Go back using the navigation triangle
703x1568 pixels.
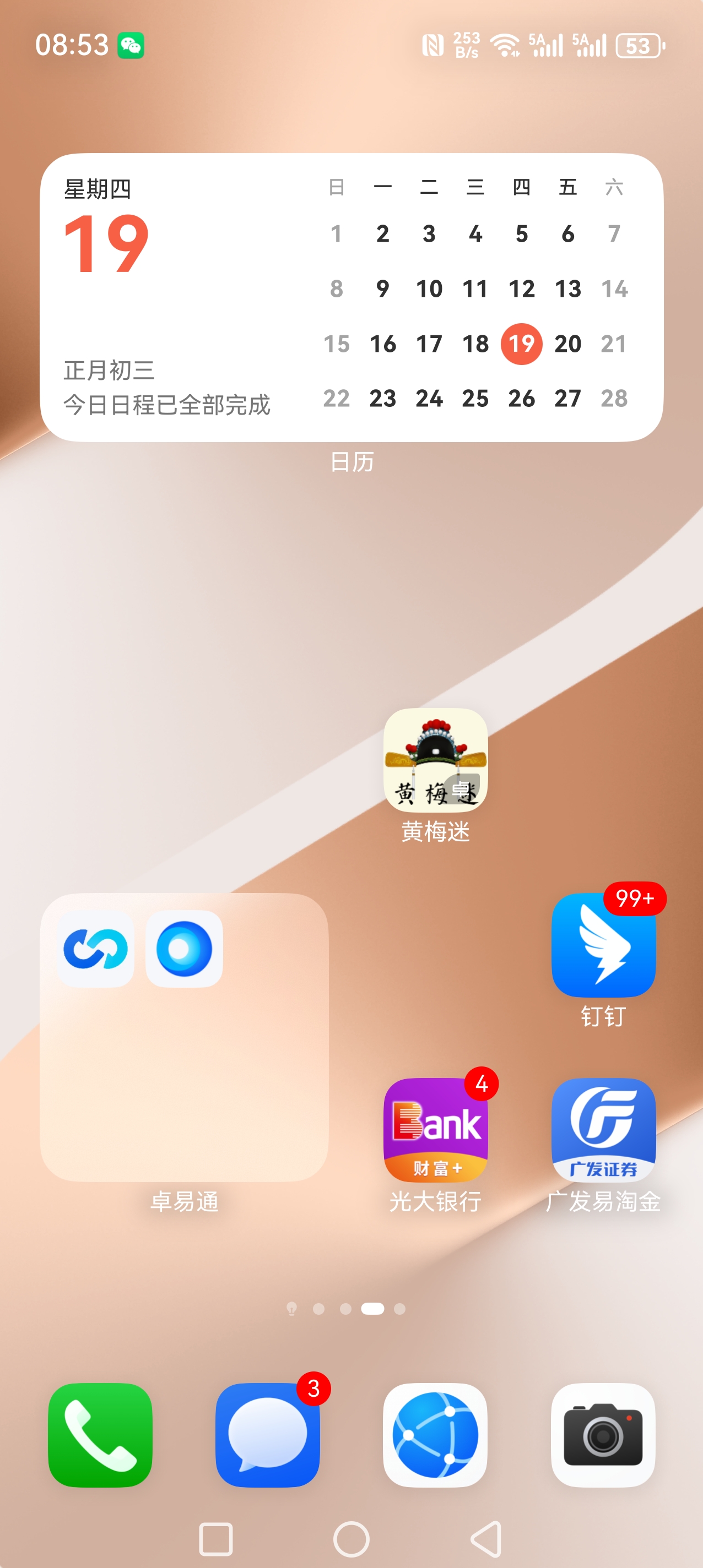pos(486,1539)
